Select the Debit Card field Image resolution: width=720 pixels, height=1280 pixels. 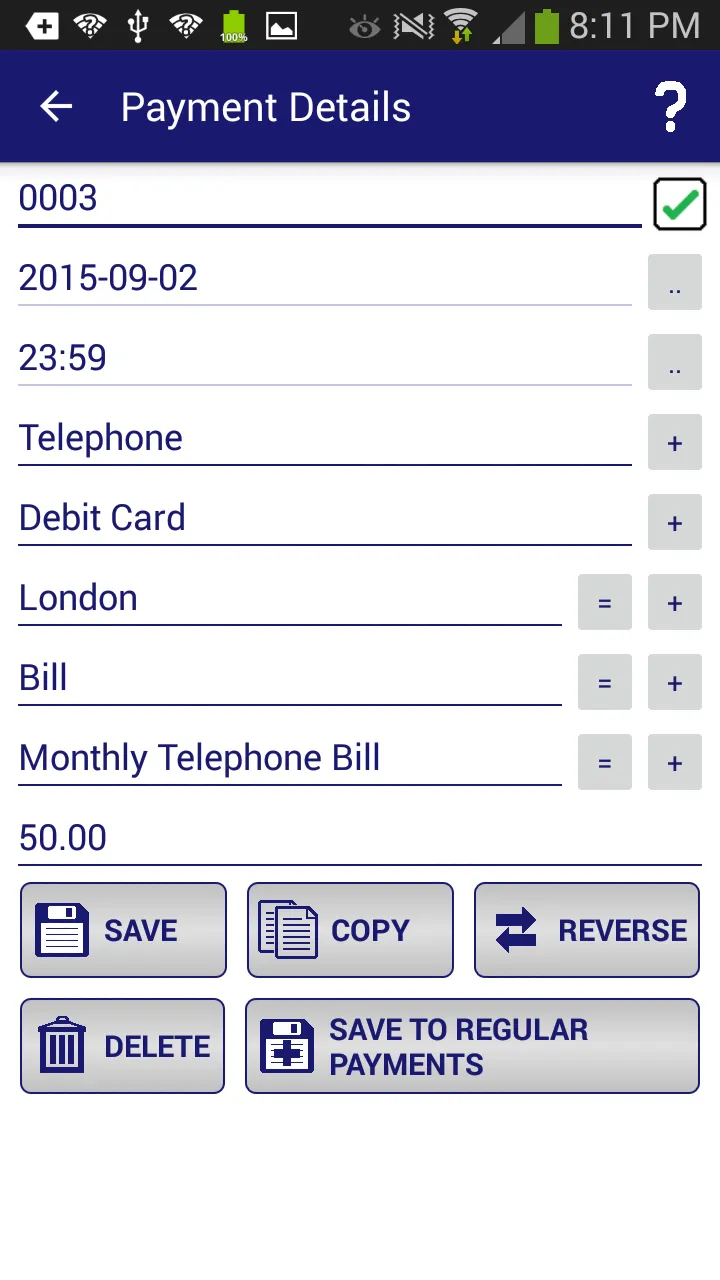[324, 518]
